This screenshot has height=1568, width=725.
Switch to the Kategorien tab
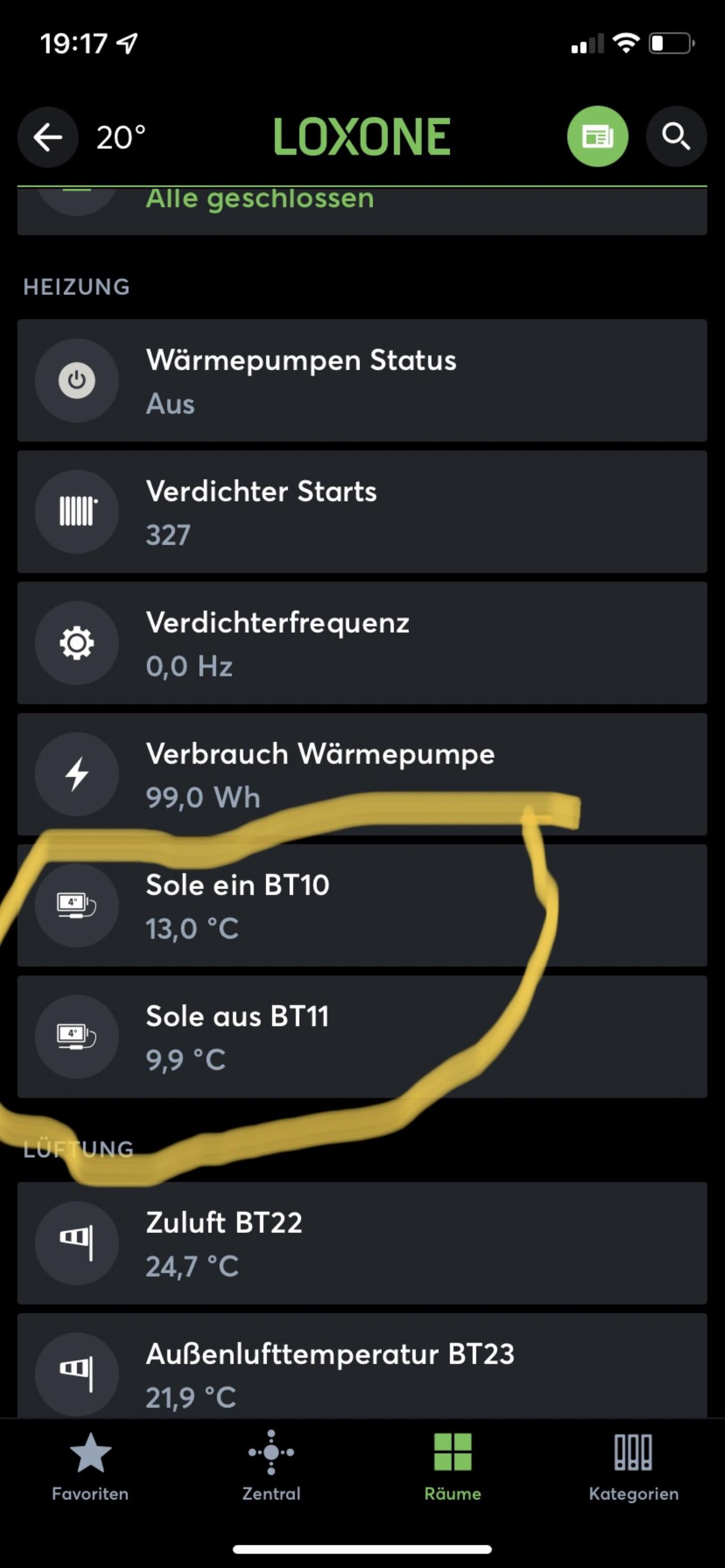[634, 1467]
